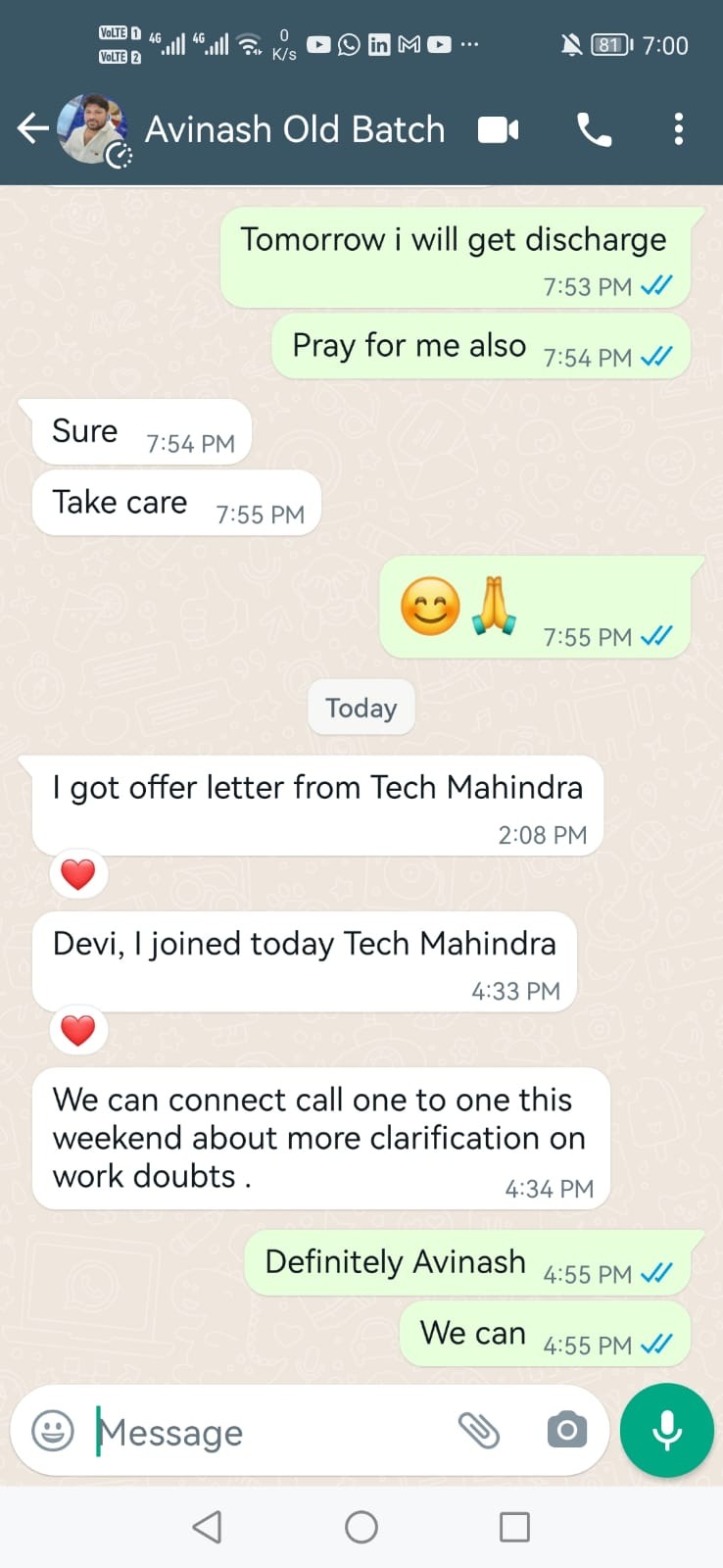Open the system recent apps view
This screenshot has width=723, height=1568.
(514, 1527)
